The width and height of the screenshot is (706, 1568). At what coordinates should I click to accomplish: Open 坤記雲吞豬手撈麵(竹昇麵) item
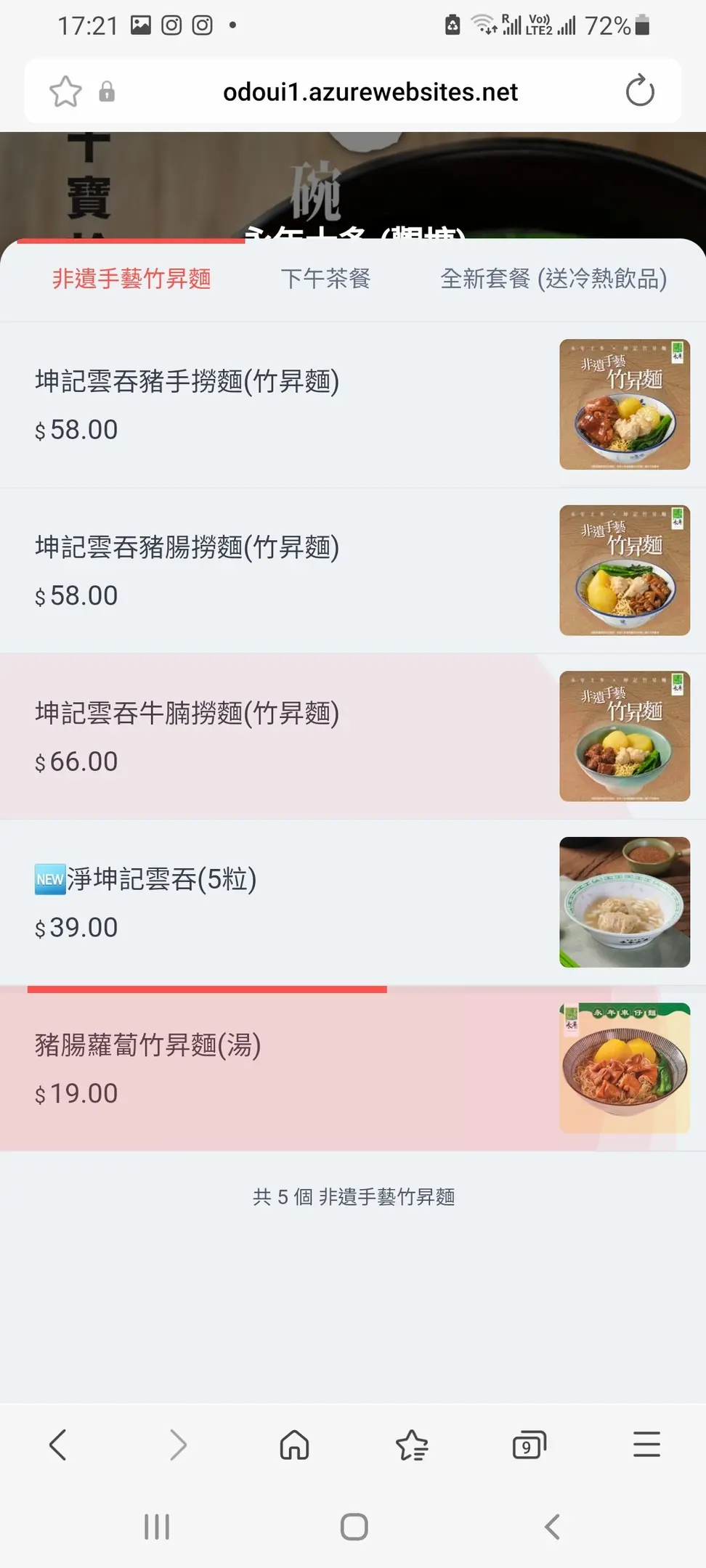point(187,382)
